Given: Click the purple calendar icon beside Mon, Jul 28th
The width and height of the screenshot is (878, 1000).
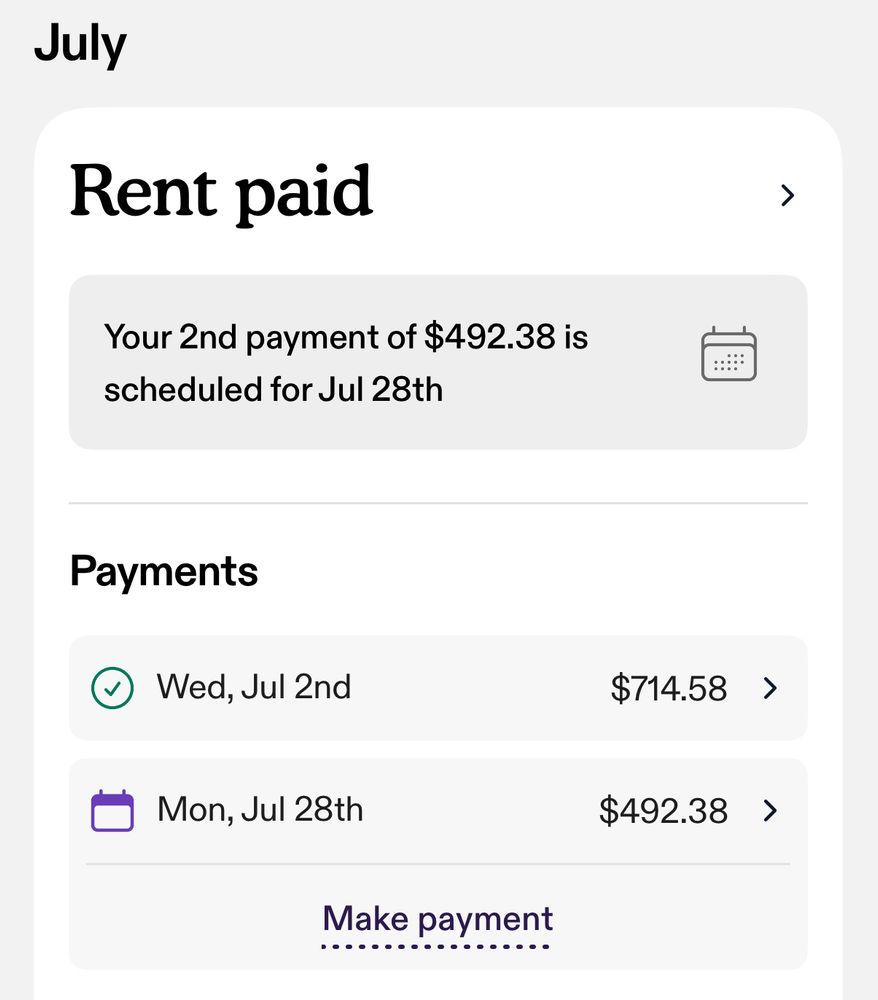Looking at the screenshot, I should click(112, 809).
